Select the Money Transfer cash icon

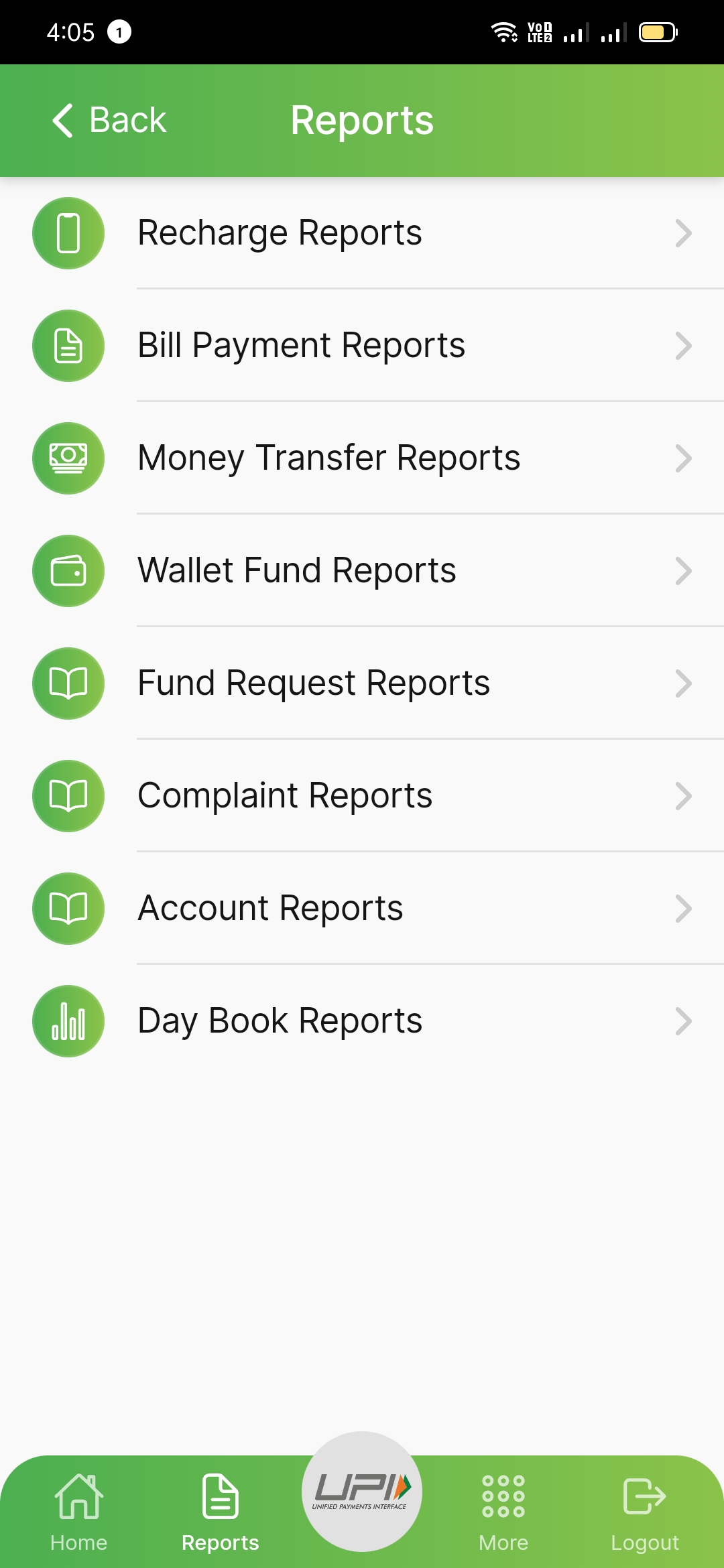[67, 458]
